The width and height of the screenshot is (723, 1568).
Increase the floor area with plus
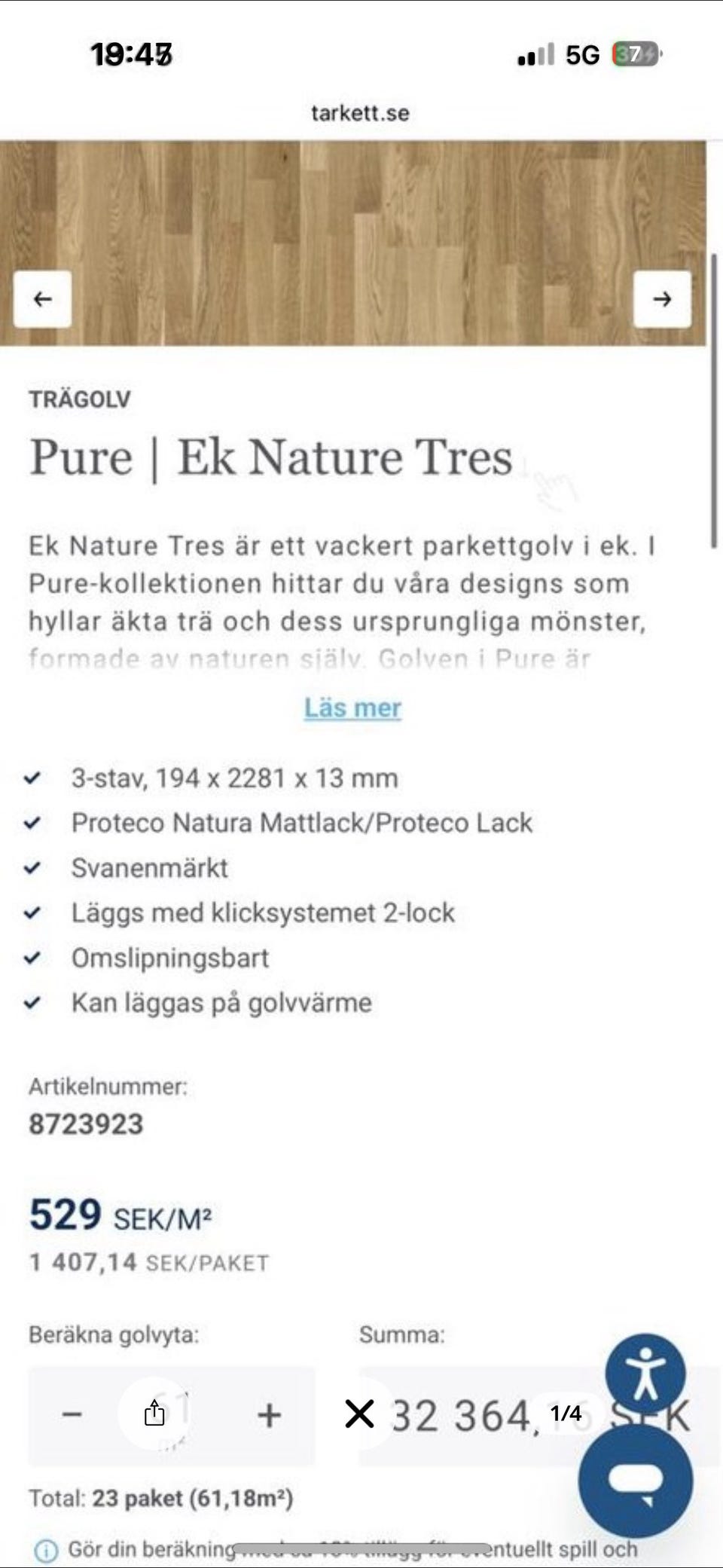click(x=269, y=1414)
